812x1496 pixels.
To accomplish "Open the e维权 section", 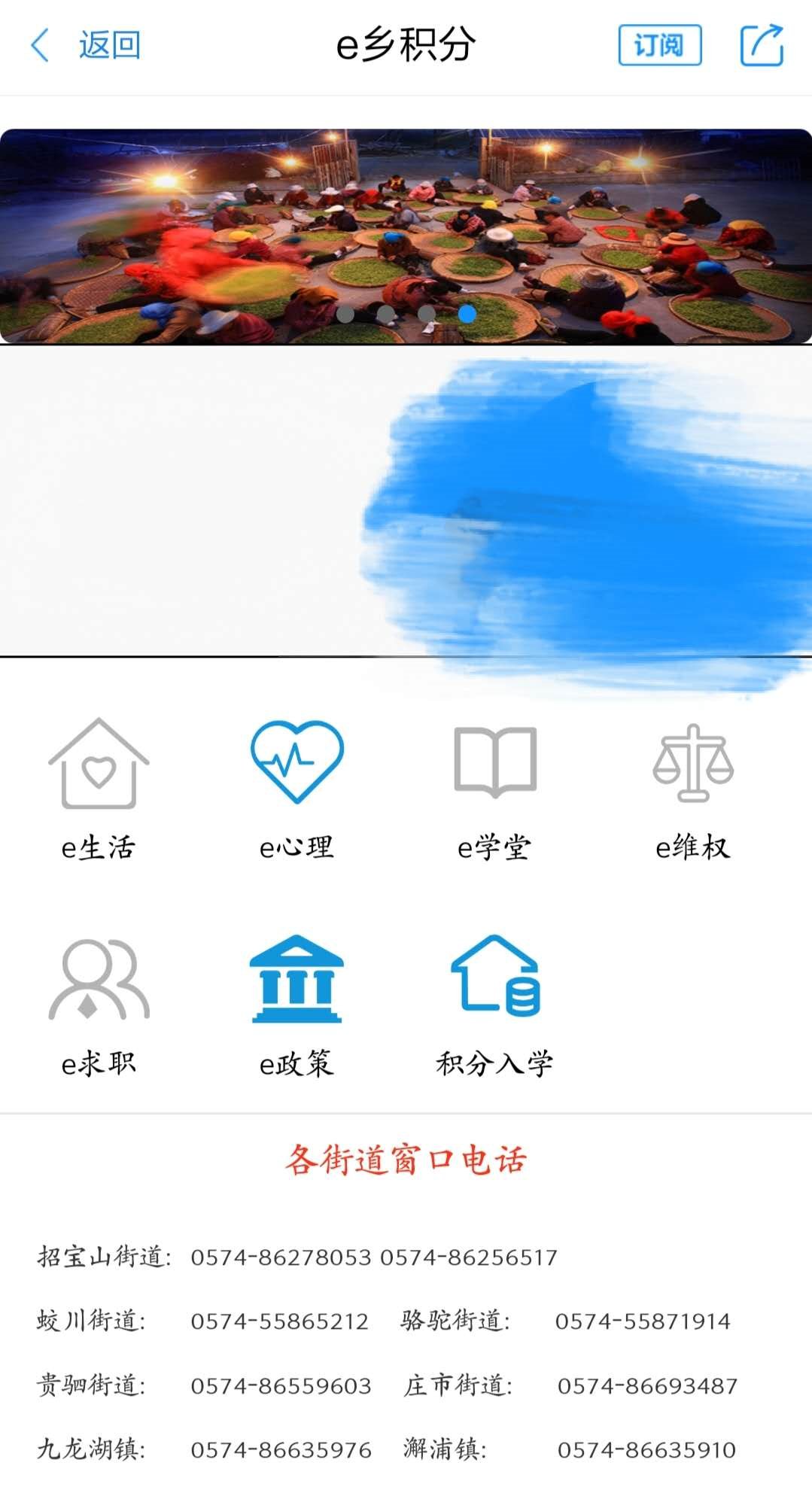I will point(692,788).
